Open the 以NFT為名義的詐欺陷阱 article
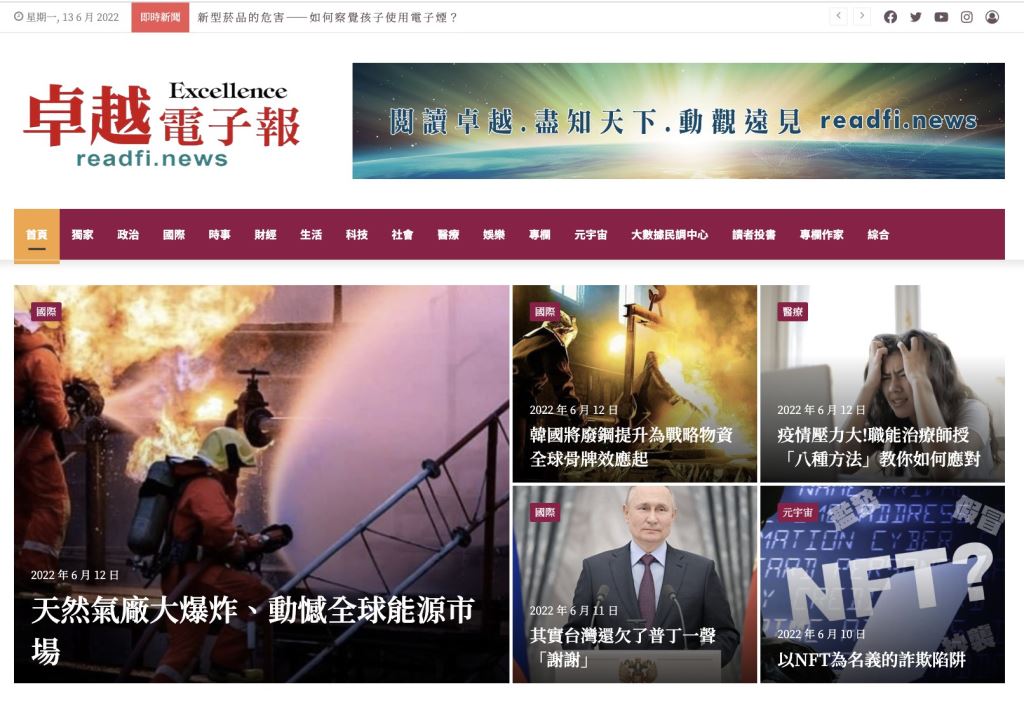1024x701 pixels. click(870, 660)
